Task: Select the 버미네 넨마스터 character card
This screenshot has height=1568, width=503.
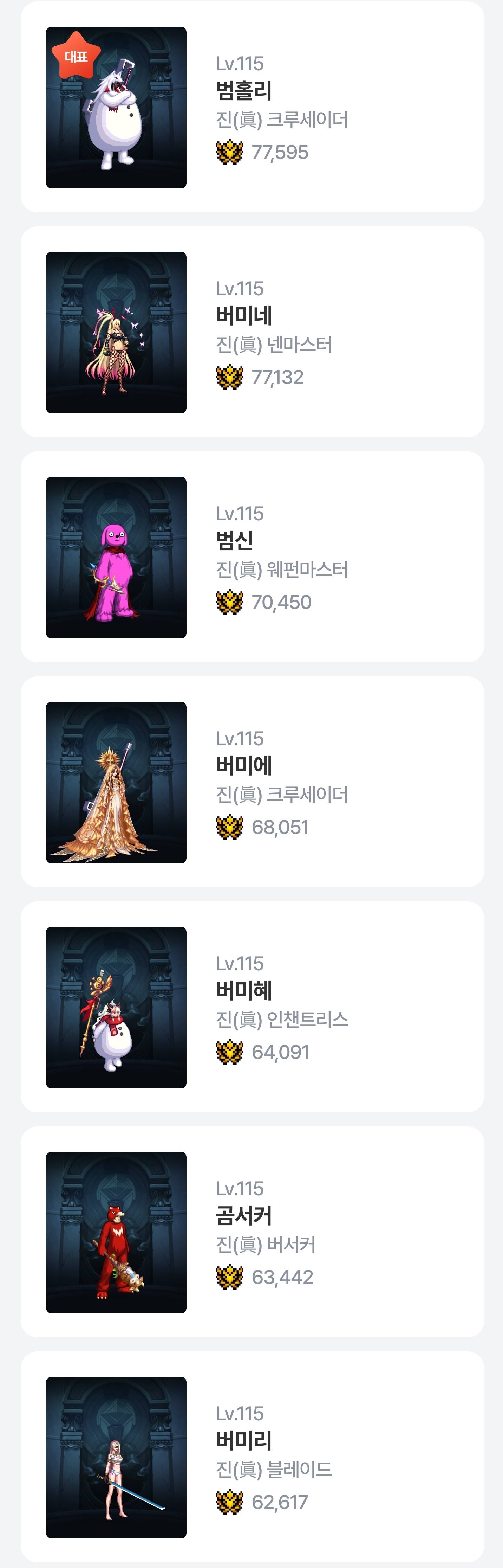Action: [252, 332]
